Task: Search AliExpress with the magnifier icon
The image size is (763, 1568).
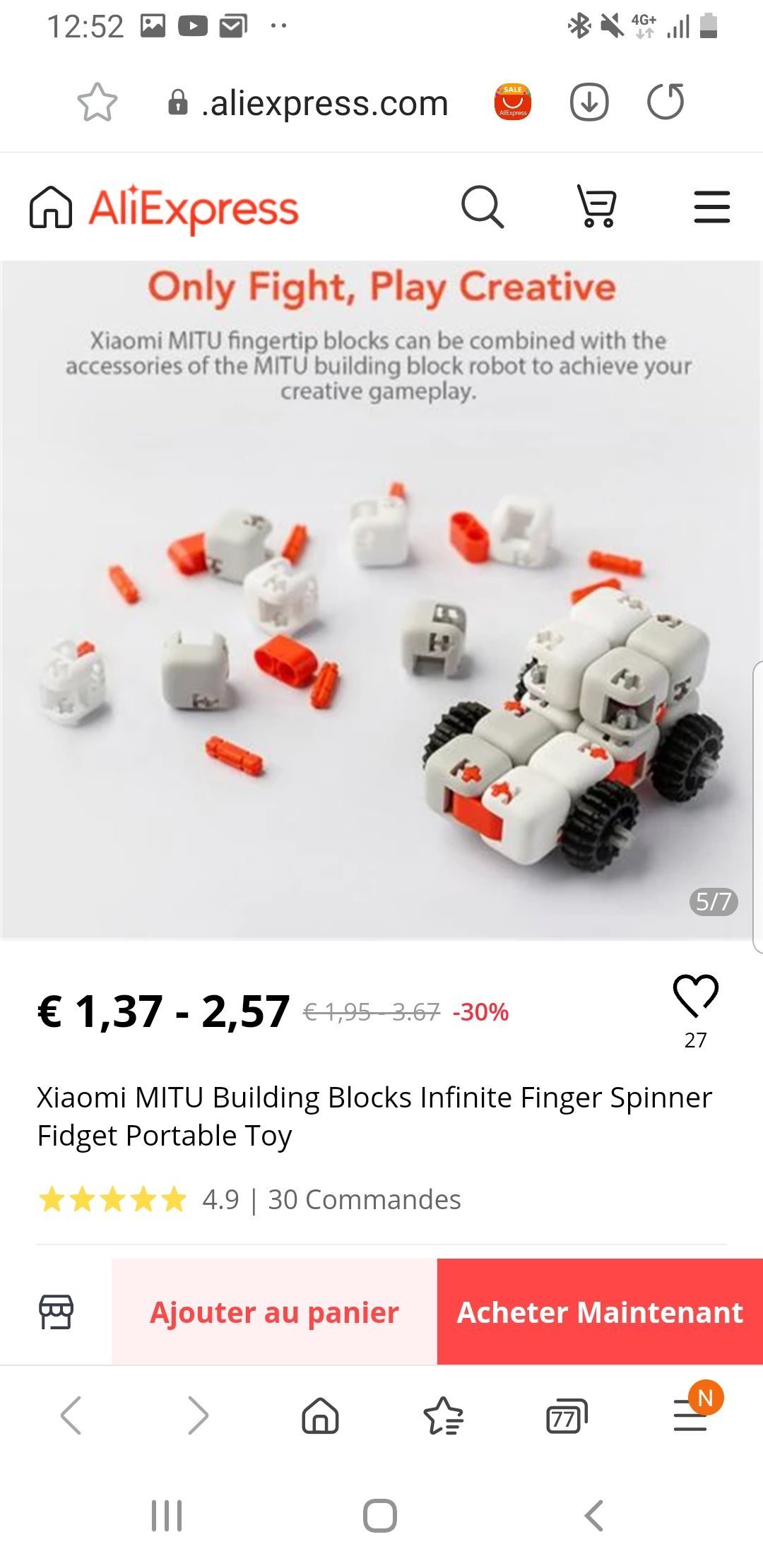Action: pos(483,208)
